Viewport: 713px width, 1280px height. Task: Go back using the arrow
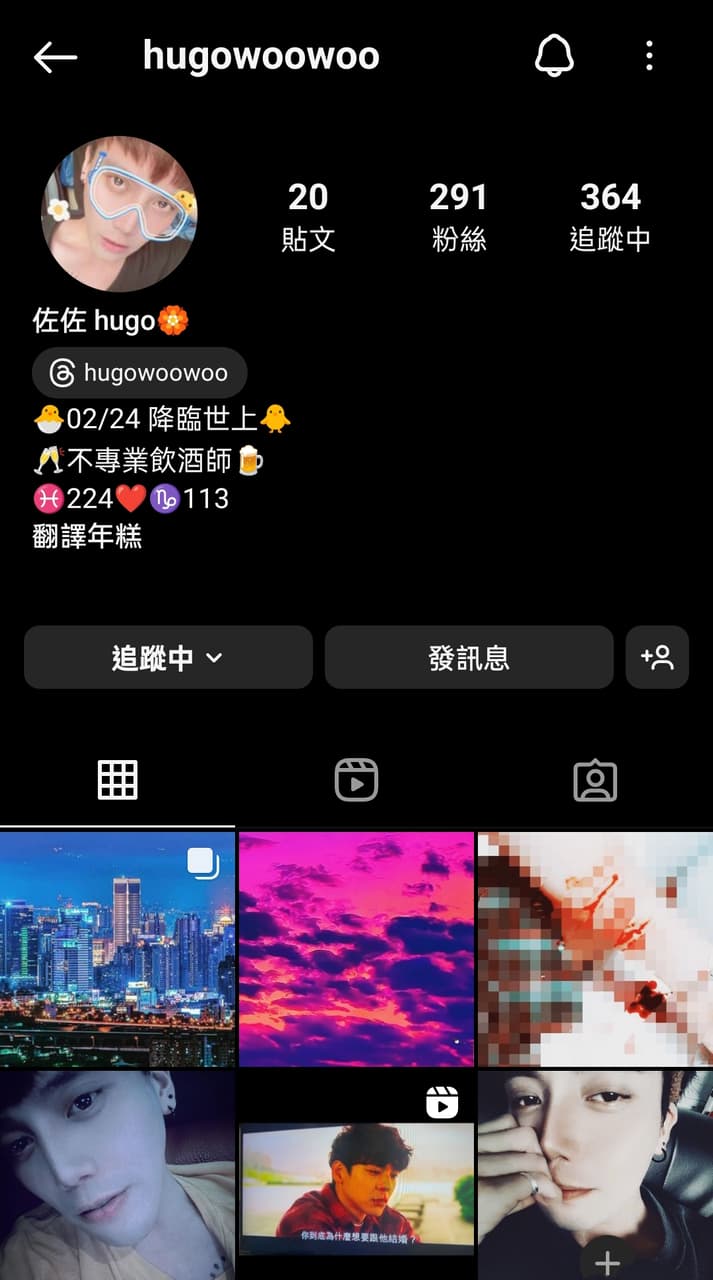55,57
